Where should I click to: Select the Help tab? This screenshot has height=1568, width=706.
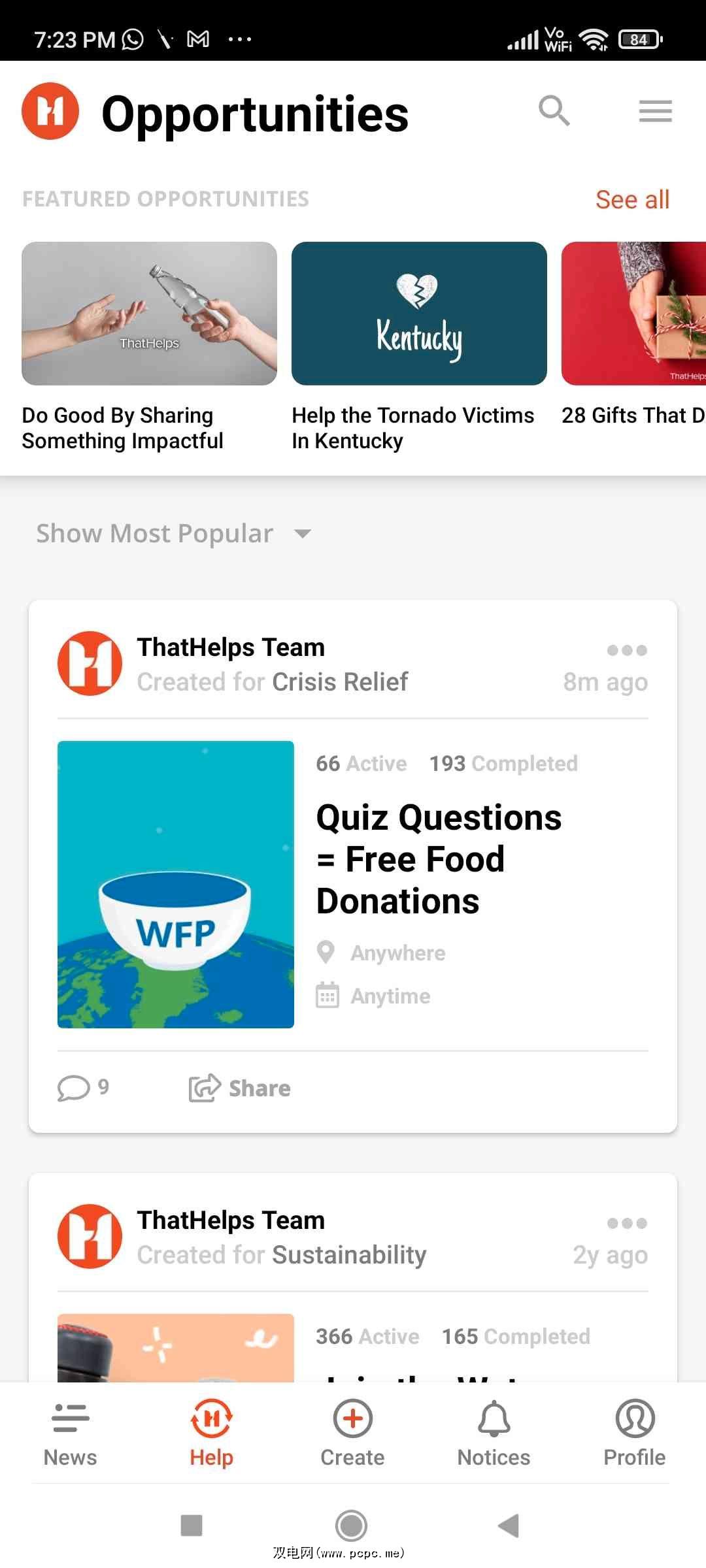211,1434
